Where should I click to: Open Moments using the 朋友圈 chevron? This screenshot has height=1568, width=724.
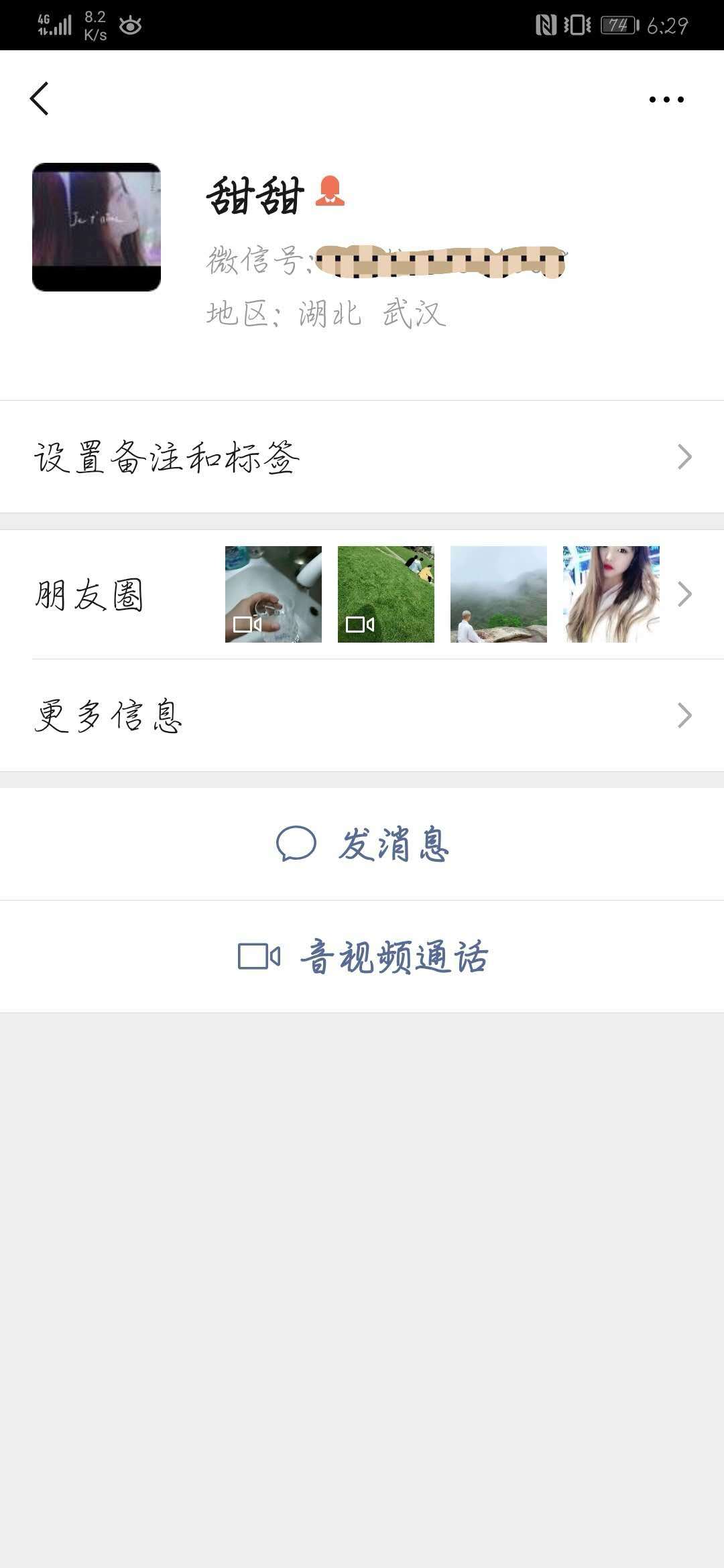[684, 593]
